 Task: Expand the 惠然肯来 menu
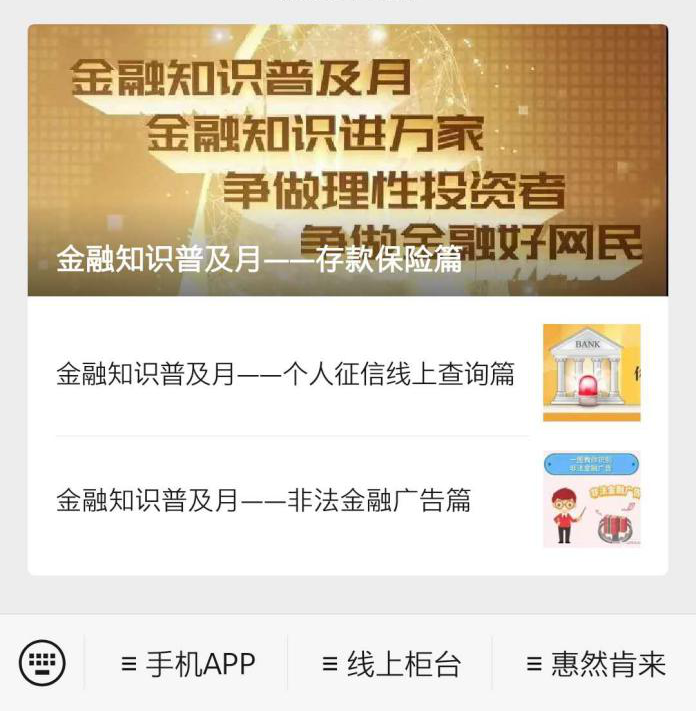click(x=595, y=664)
